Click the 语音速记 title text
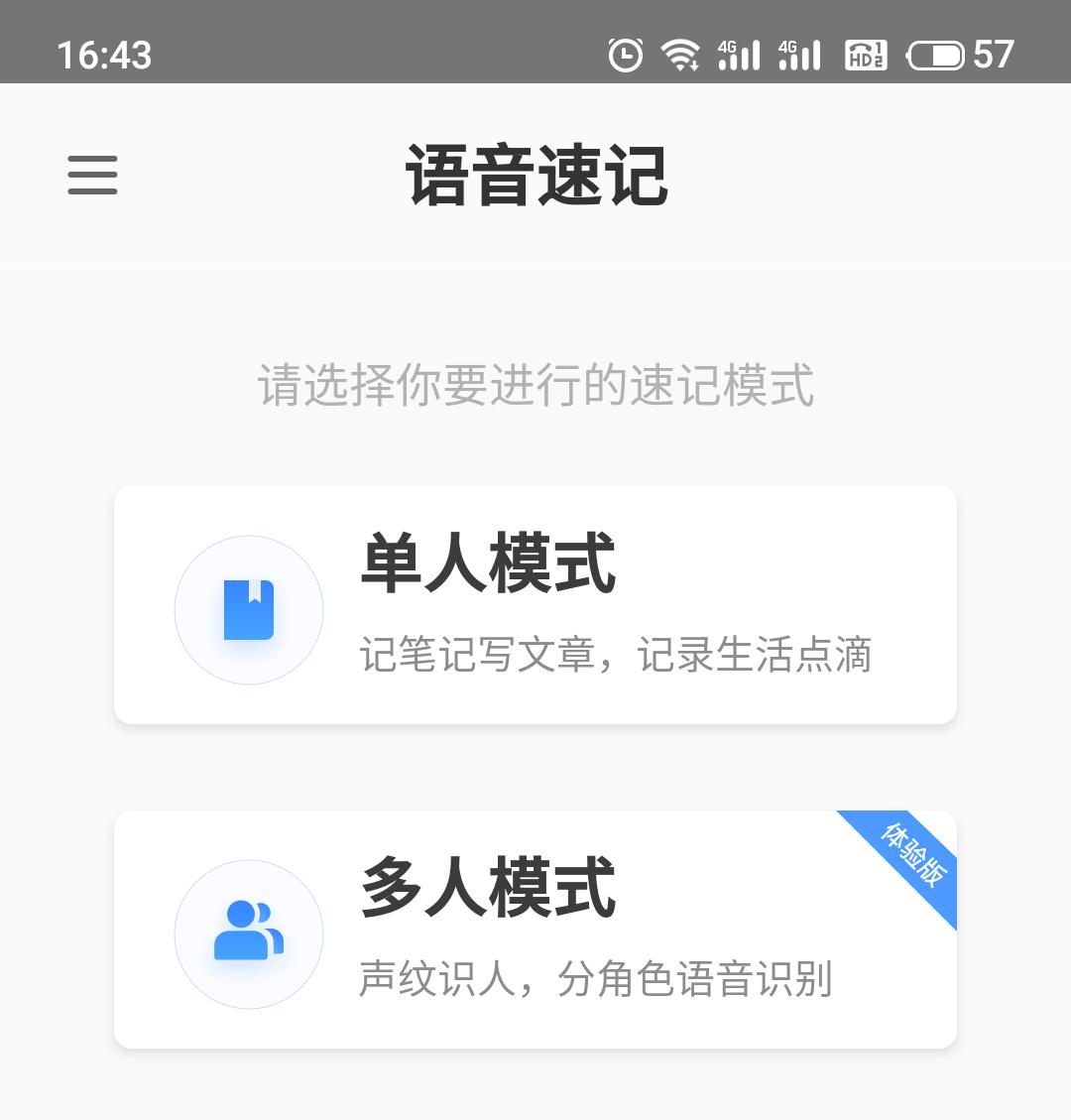Screen dimensions: 1071x1120 pos(535,176)
